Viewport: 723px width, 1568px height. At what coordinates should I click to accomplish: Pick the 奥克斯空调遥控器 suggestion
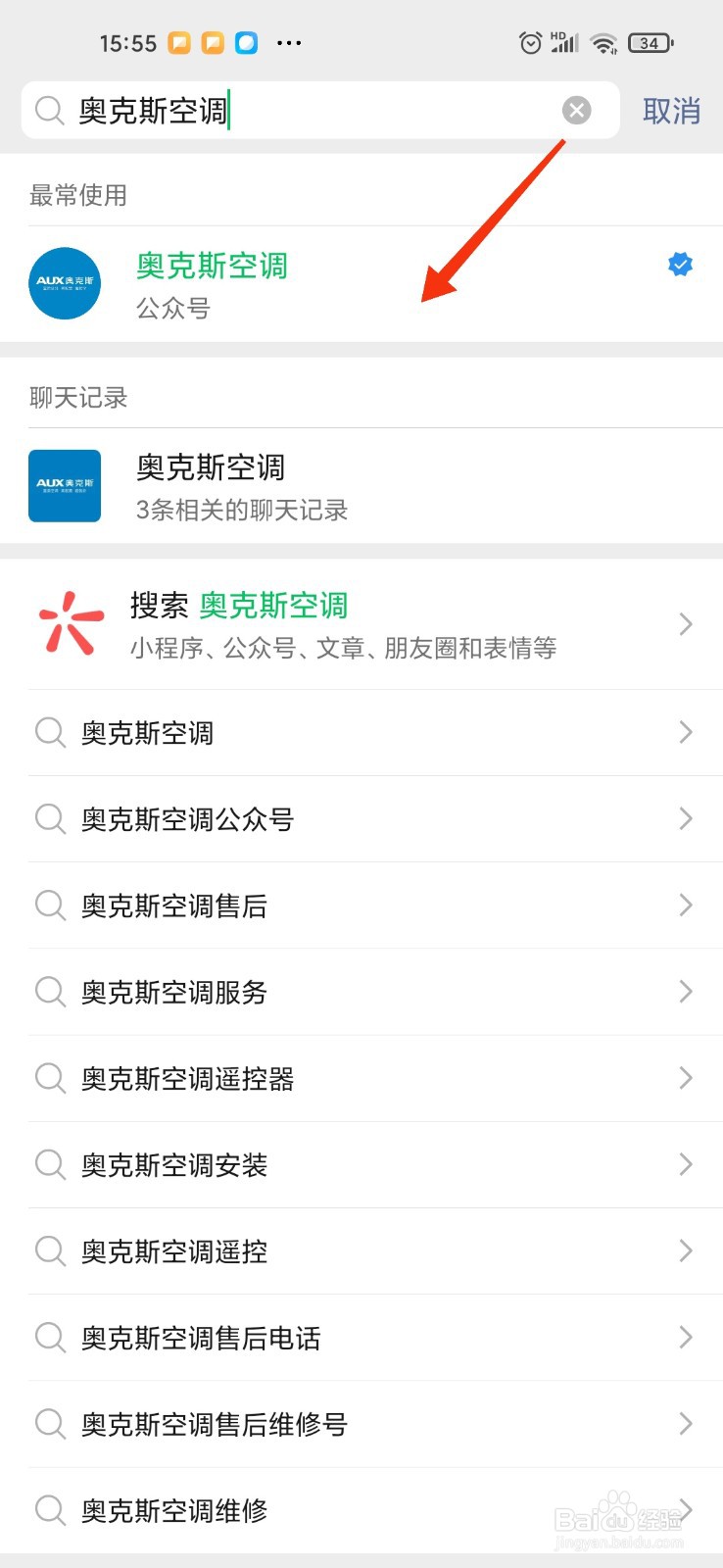(361, 1078)
